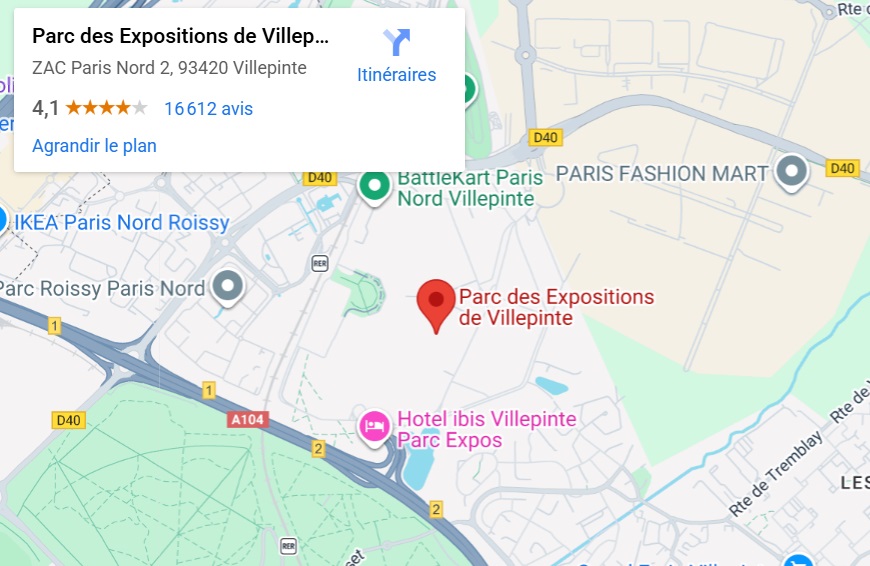Open Itinéraires directions

pos(397,56)
